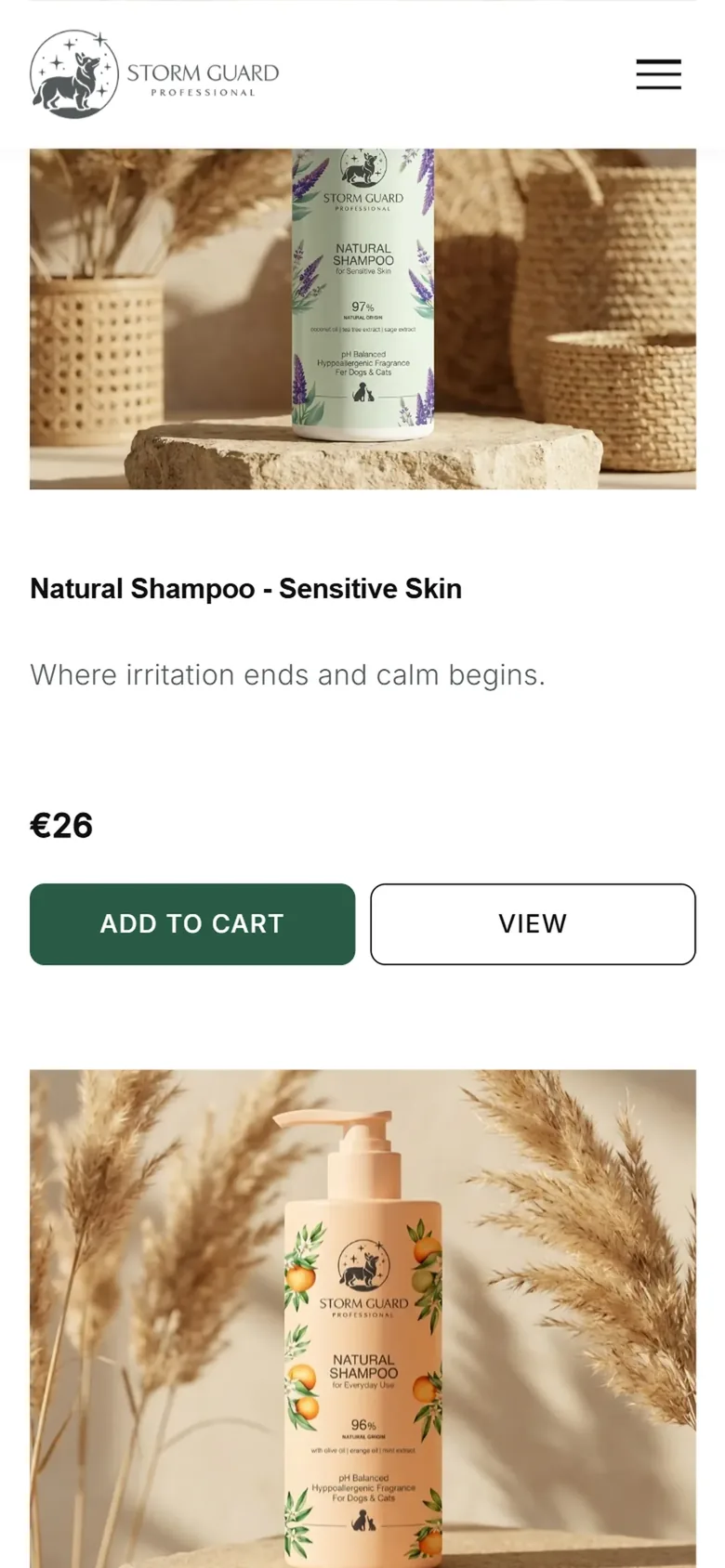725x1568 pixels.
Task: Add Sensitive Skin shampoo to cart
Action: 192,923
